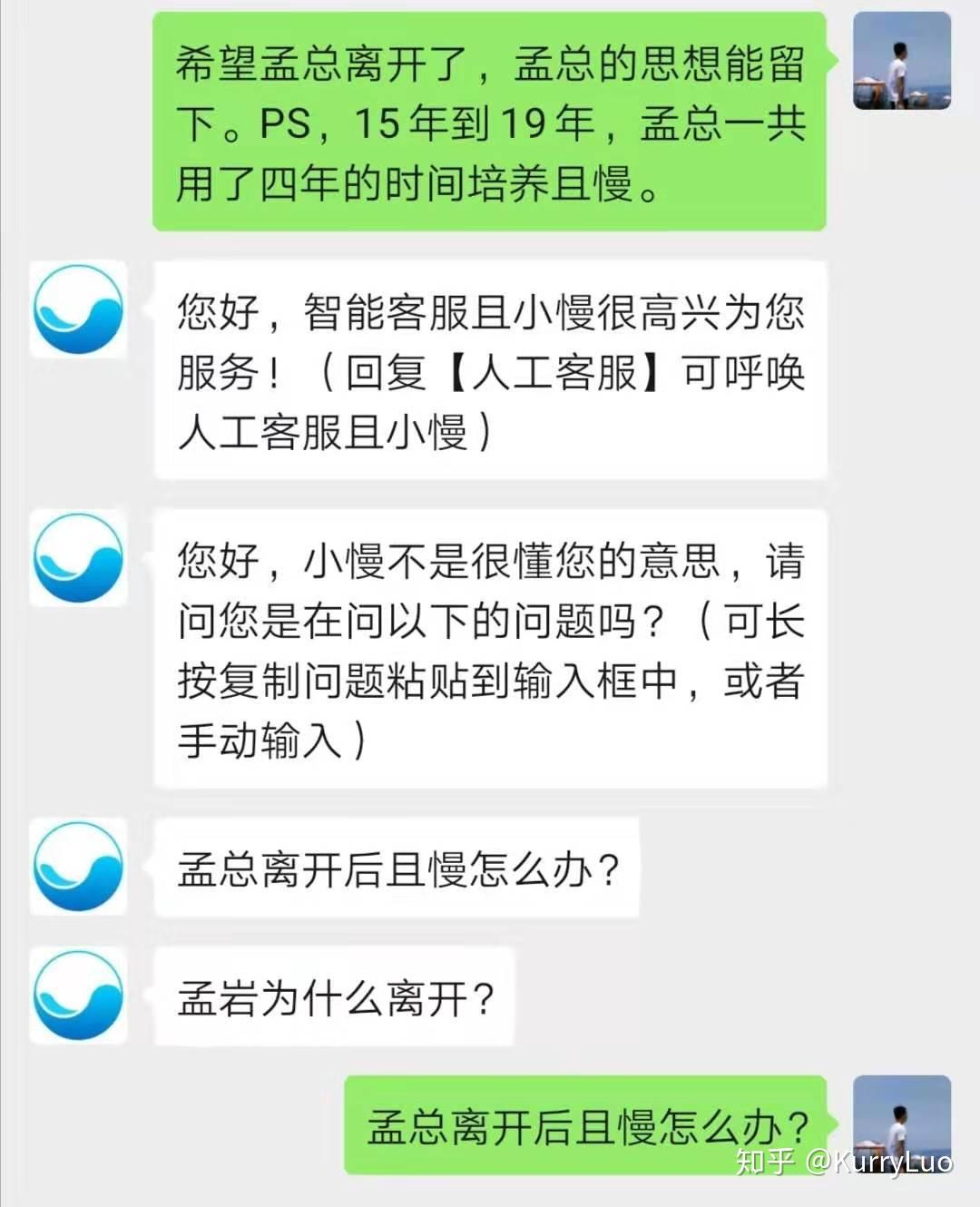980x1207 pixels.
Task: Click the suggested question '孟岩为什么离开？'
Action: [x=336, y=996]
